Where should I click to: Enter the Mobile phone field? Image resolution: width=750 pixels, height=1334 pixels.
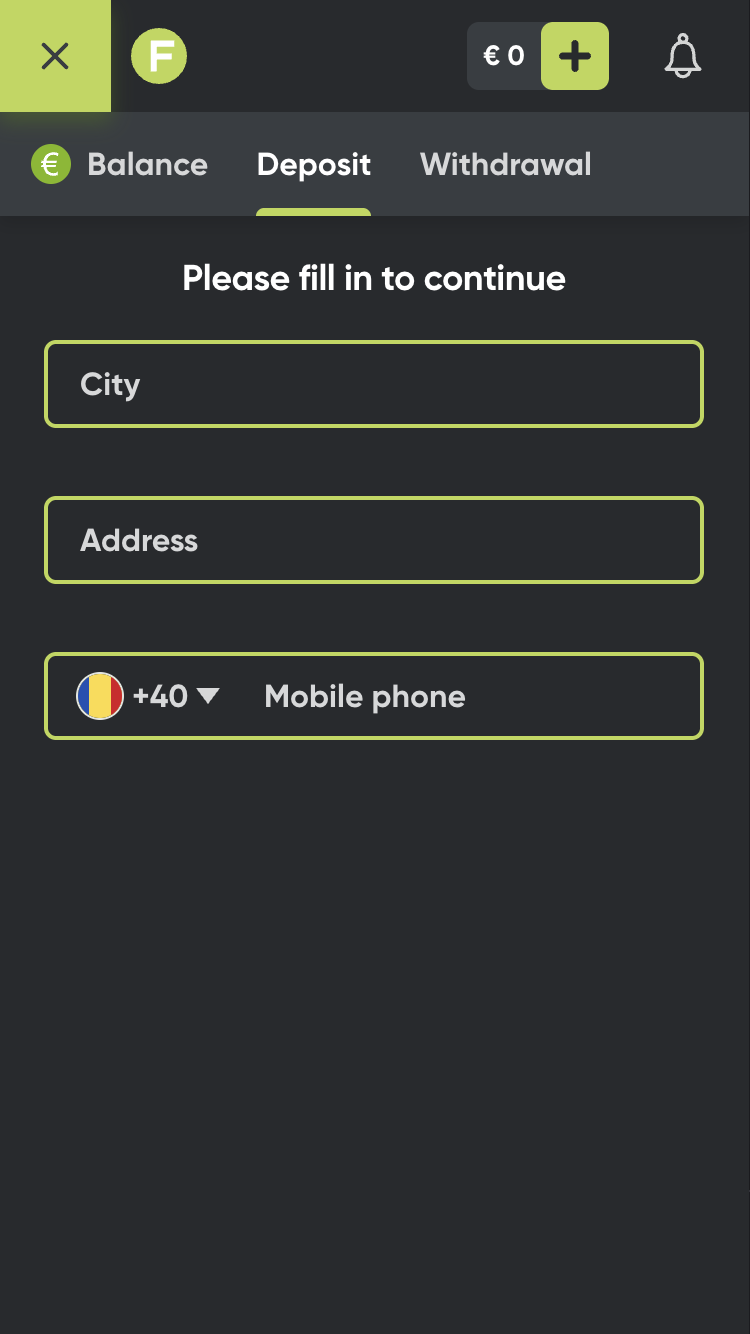tap(470, 697)
